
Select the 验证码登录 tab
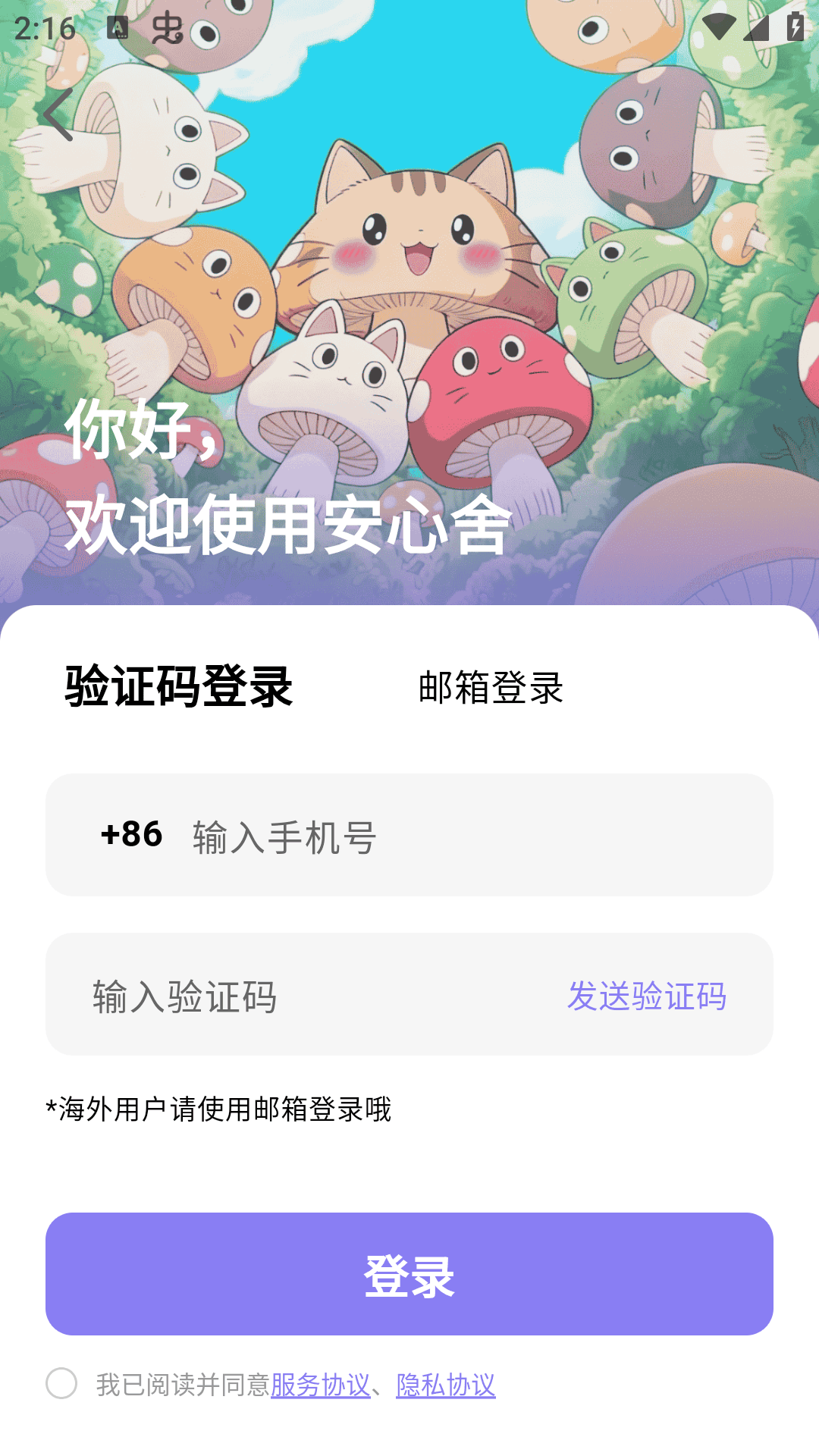coord(179,689)
